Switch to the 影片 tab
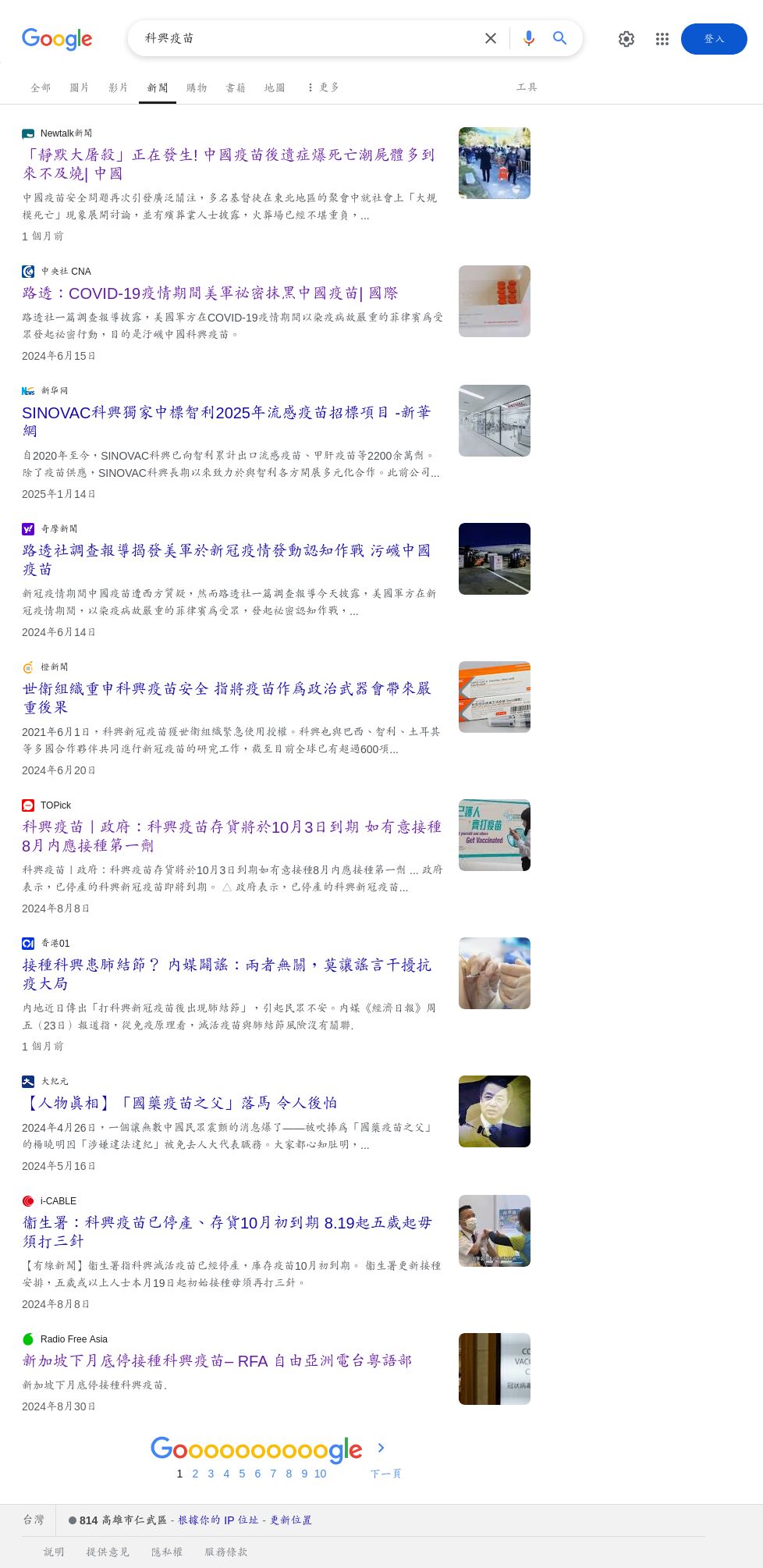This screenshot has height=1568, width=763. click(119, 87)
